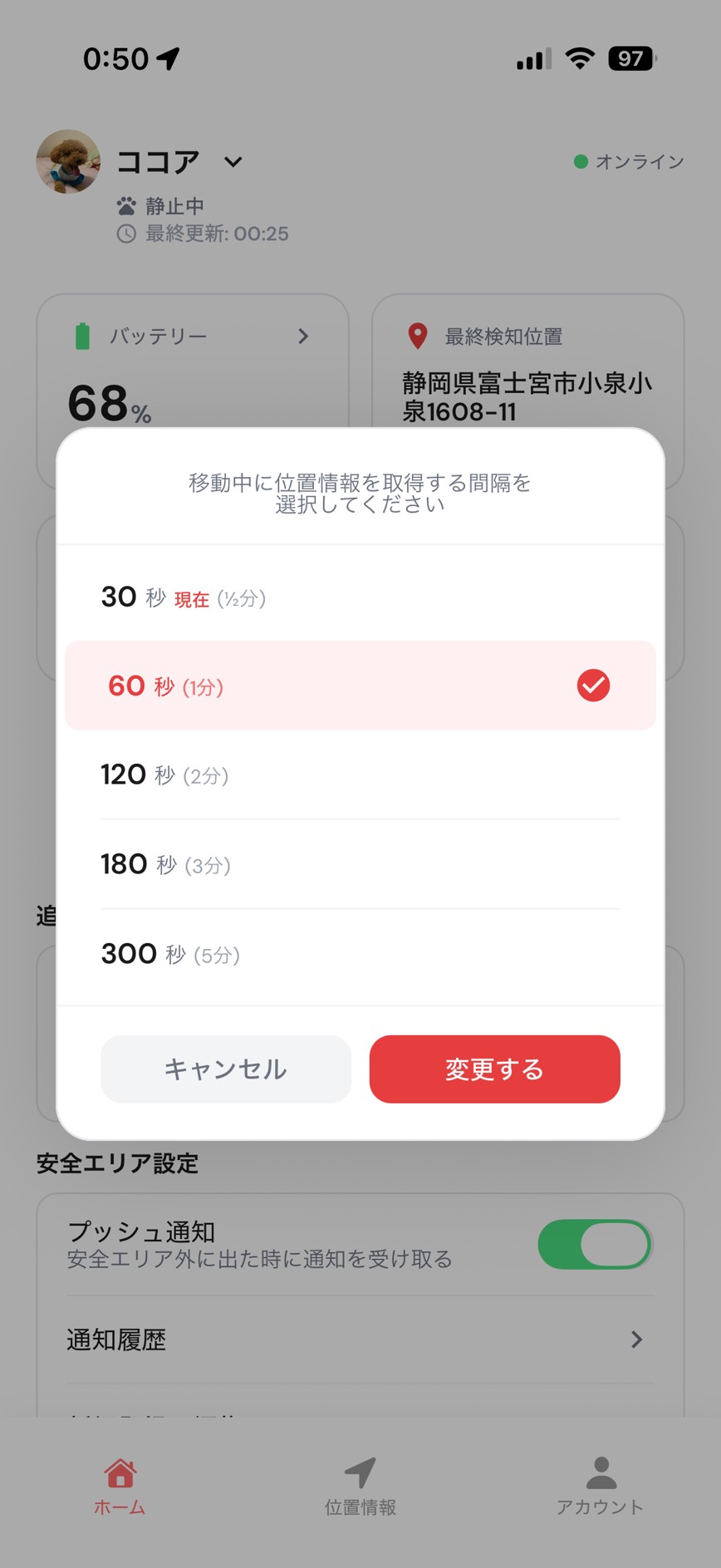The height and width of the screenshot is (1568, 721).
Task: Click the paw icon next to 静止中
Action: pos(125,204)
